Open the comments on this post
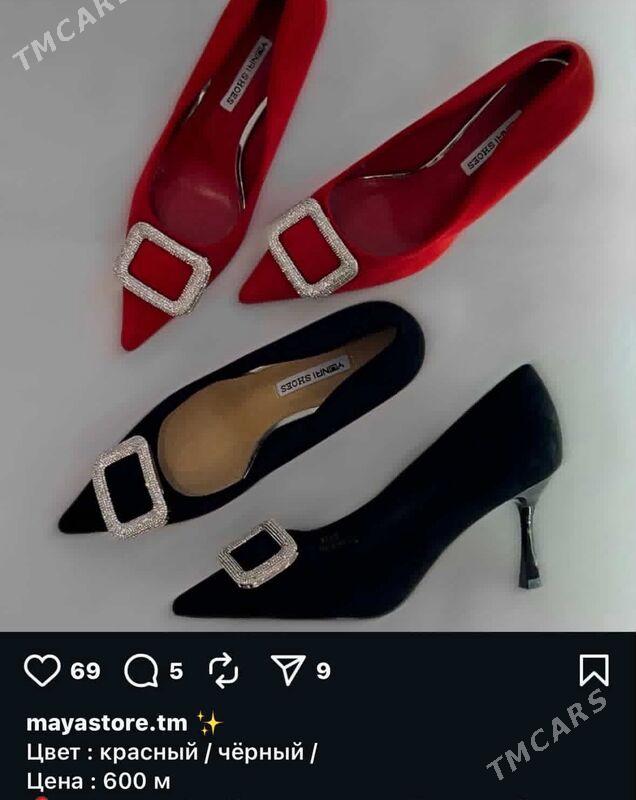This screenshot has height=800, width=636. (142, 671)
